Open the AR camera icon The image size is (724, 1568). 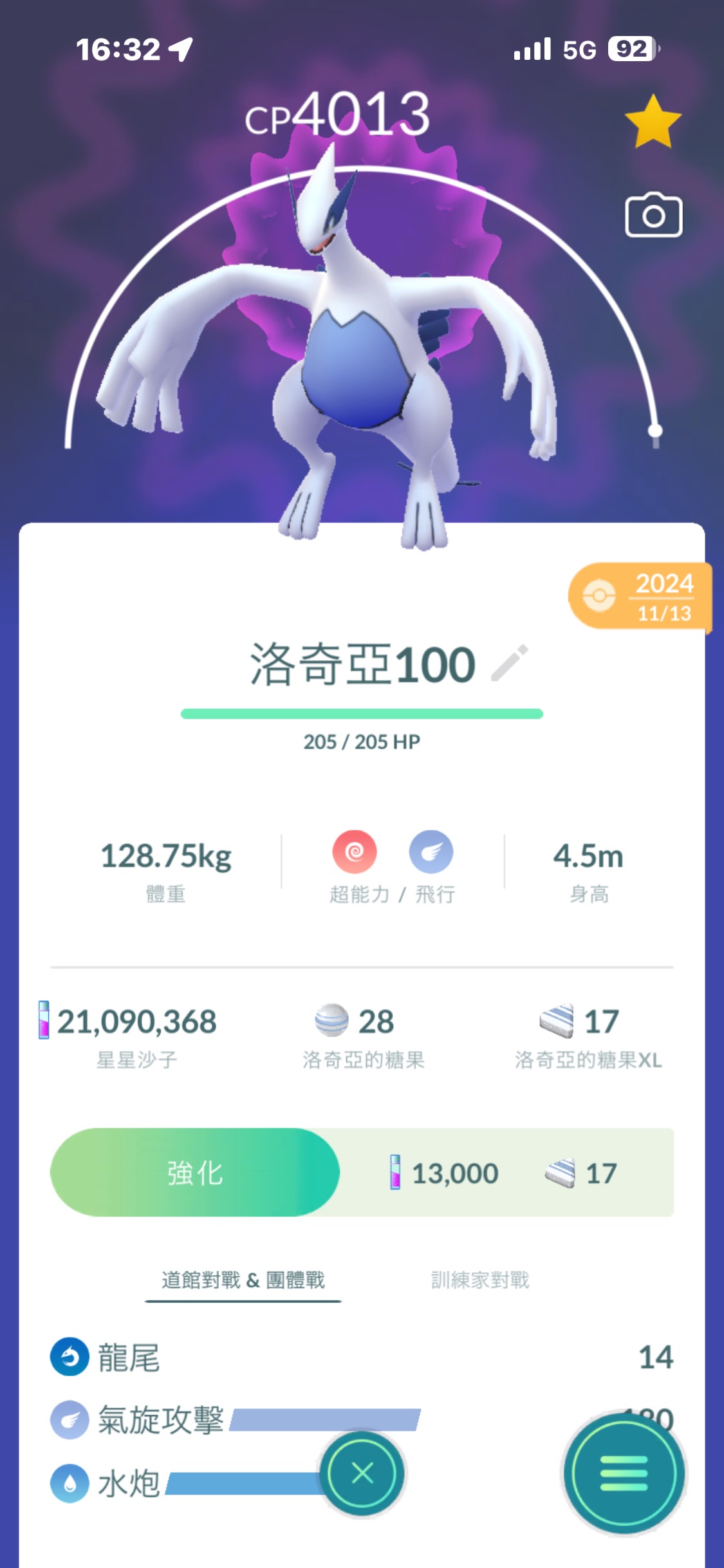[x=653, y=216]
